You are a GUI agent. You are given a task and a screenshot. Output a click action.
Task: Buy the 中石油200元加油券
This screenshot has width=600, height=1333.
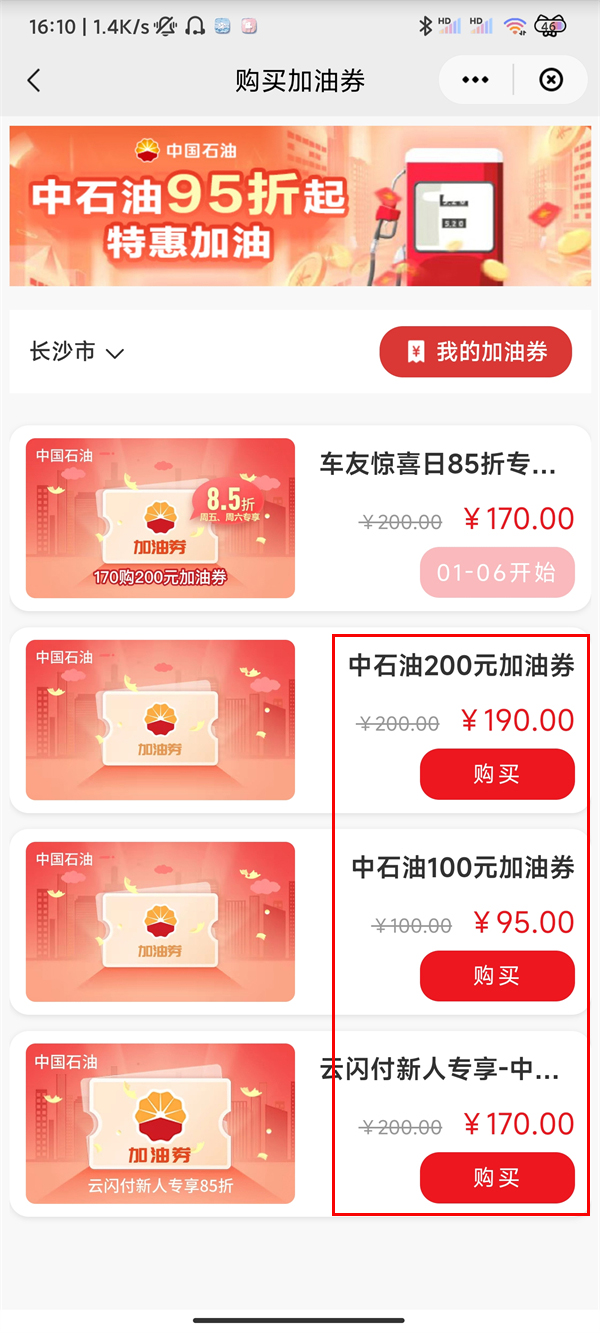click(x=497, y=774)
